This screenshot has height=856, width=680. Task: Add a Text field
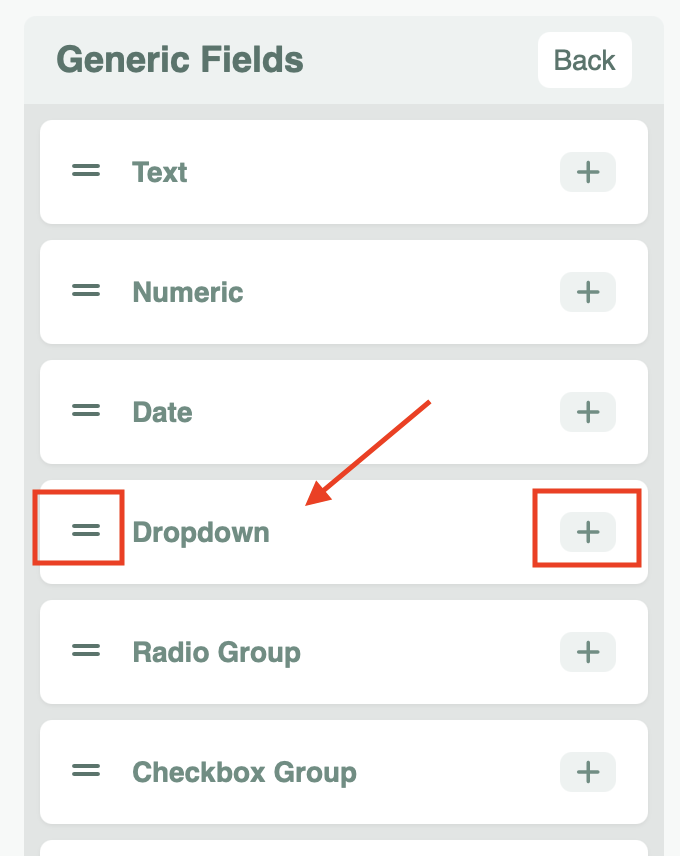pos(588,172)
